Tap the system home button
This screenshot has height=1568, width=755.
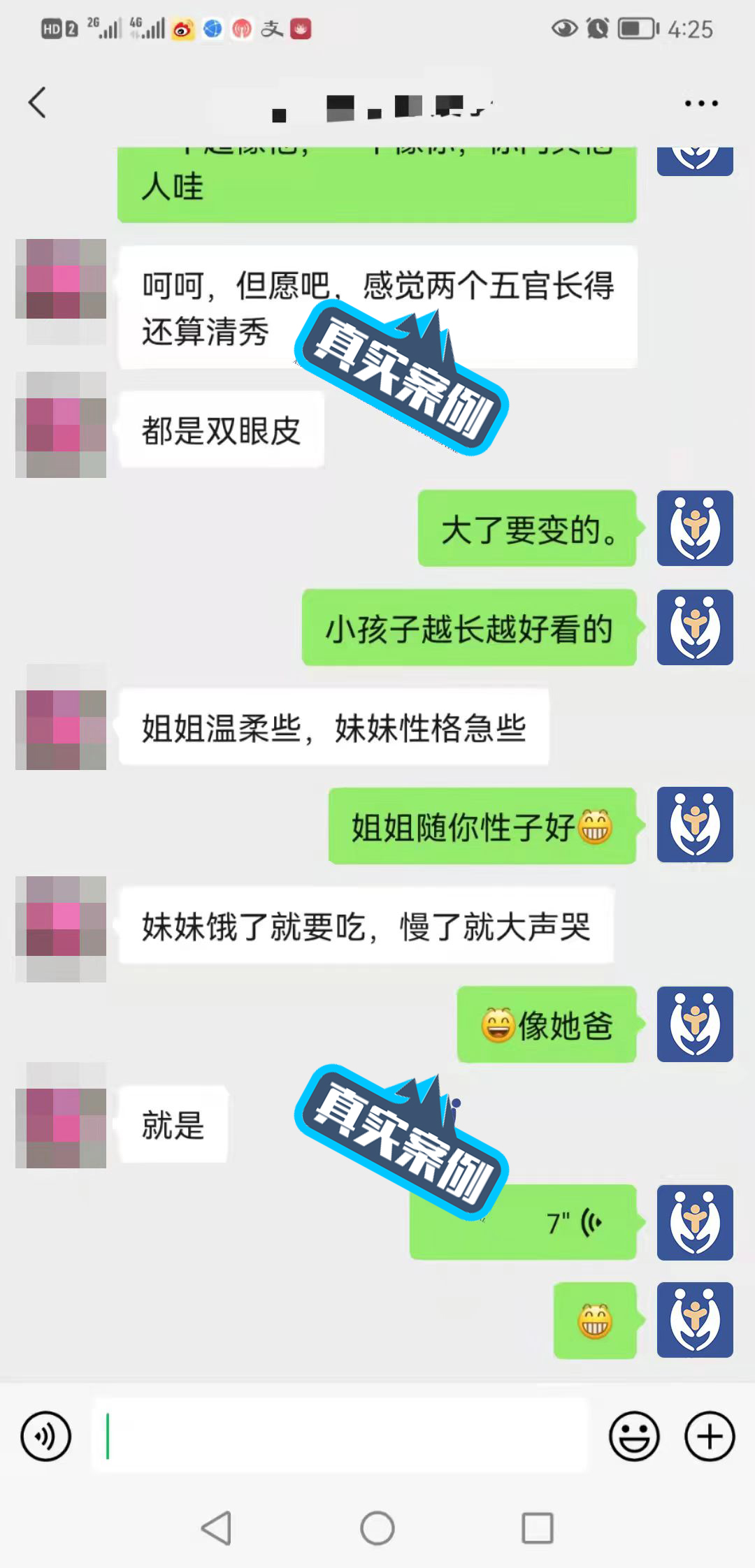click(377, 1528)
